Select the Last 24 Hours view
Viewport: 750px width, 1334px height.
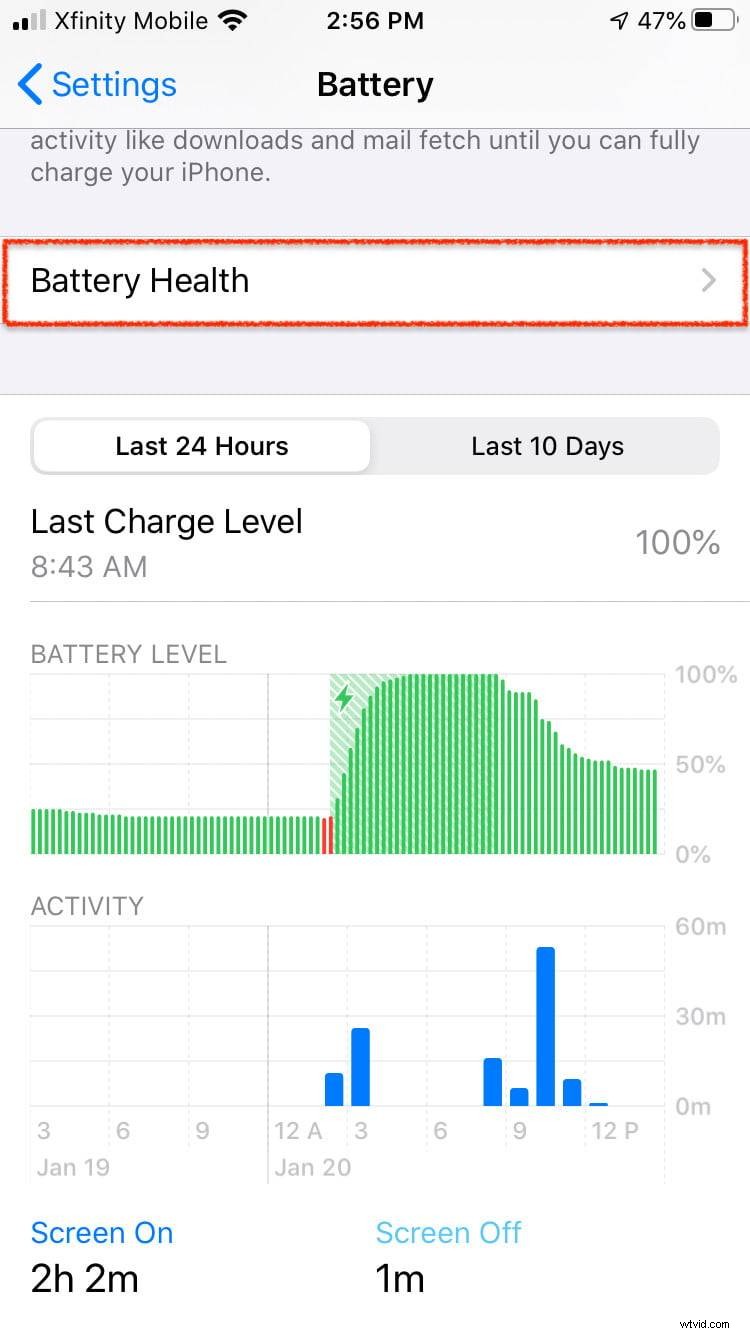coord(200,446)
